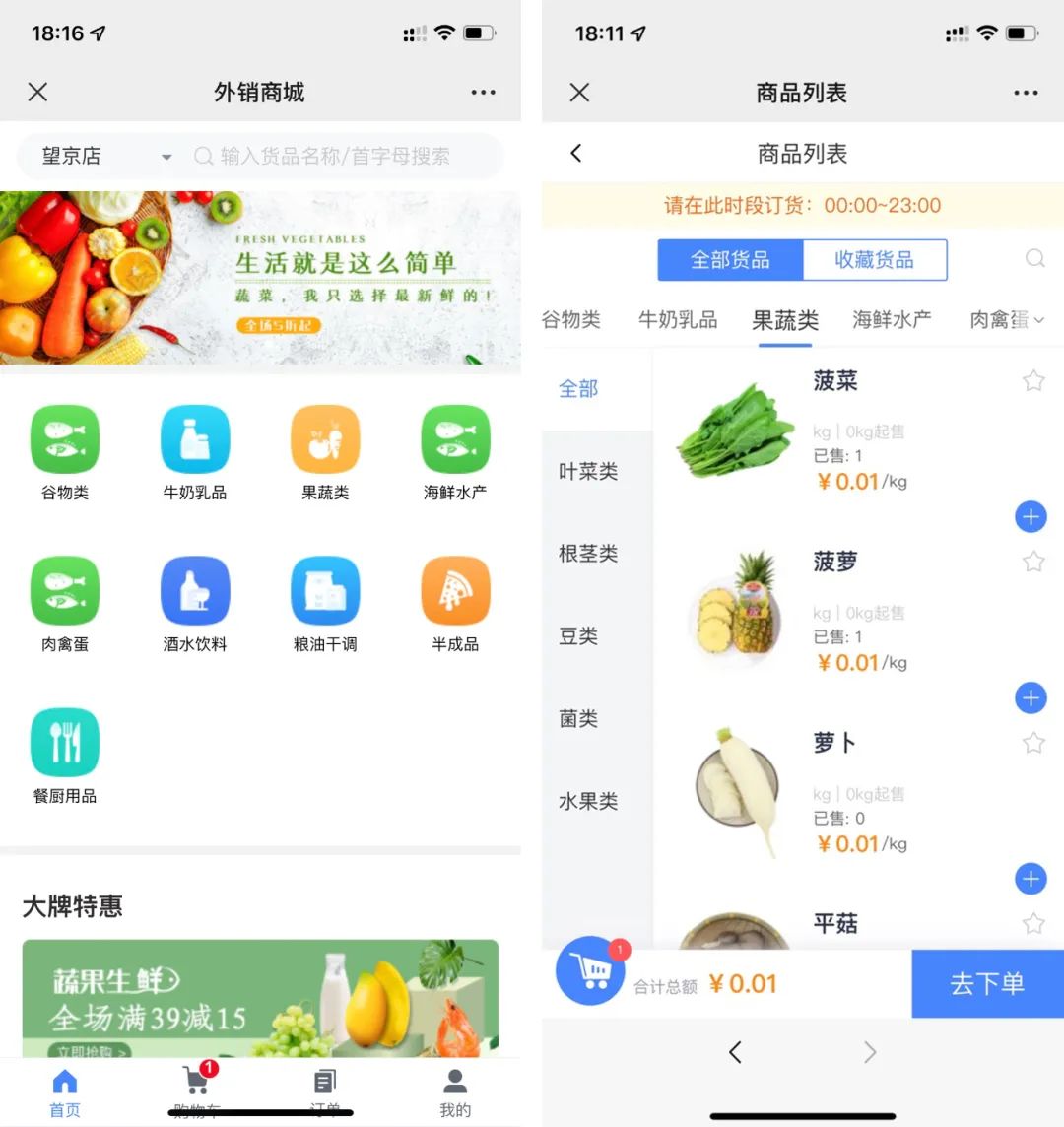
Task: Select the 收藏货品 segment
Action: pos(875,260)
